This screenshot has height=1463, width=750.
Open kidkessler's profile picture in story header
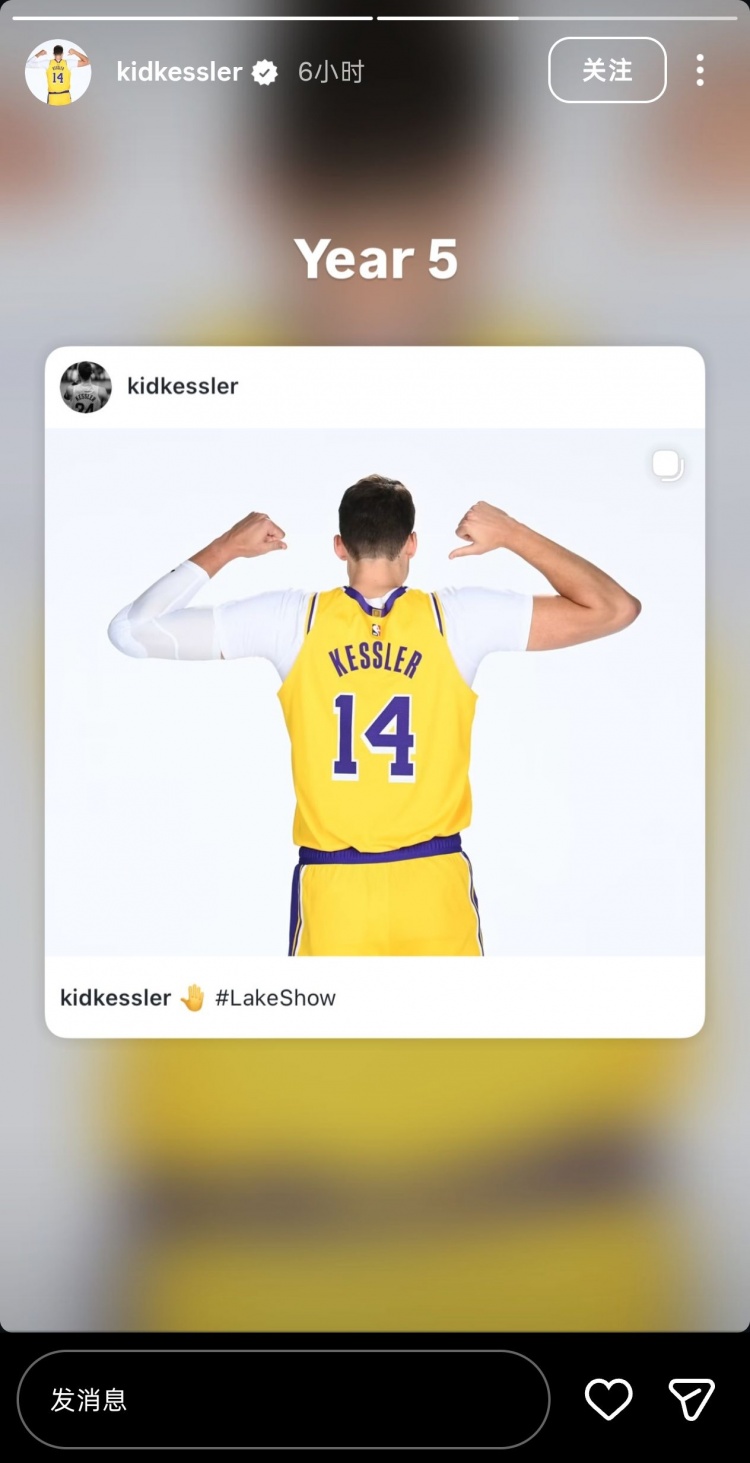pos(58,72)
